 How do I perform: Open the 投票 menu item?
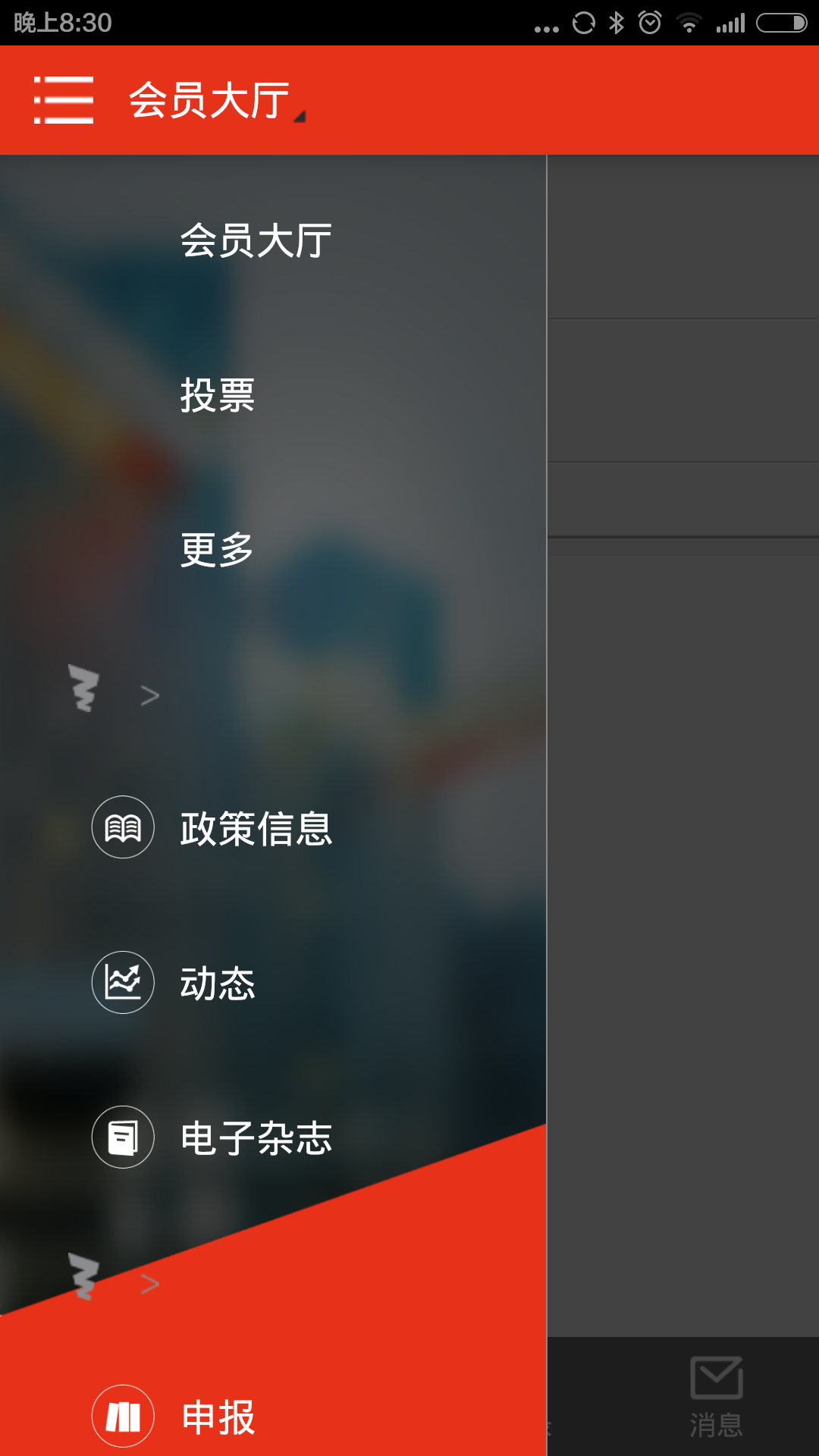[217, 395]
